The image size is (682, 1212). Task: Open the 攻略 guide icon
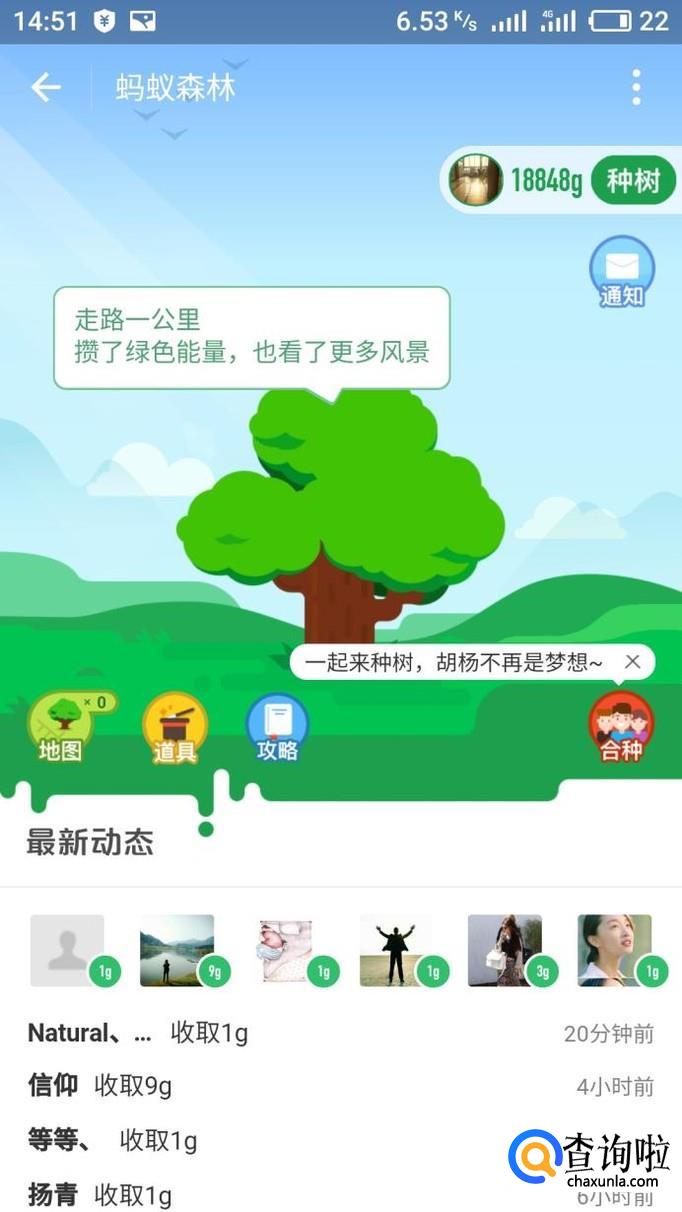click(277, 728)
